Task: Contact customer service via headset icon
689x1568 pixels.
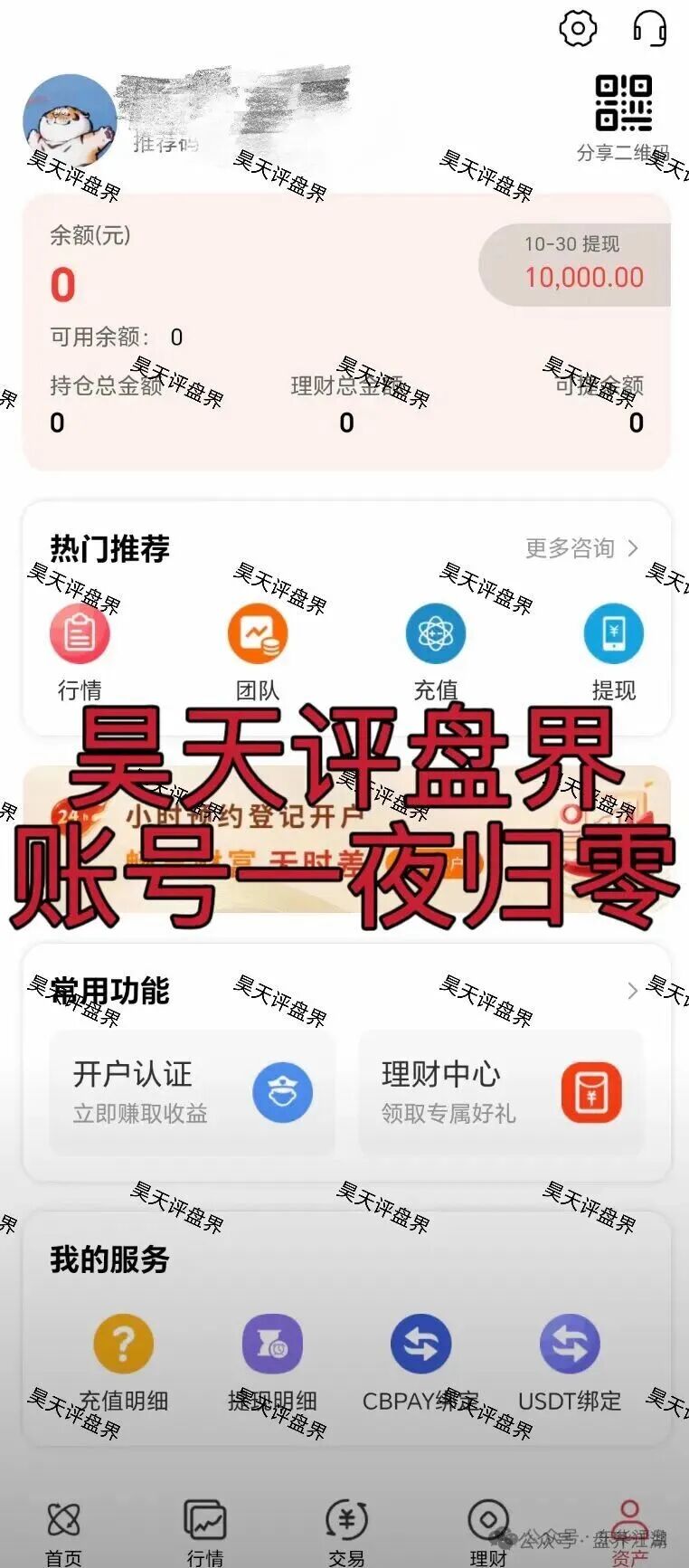Action: pos(649,28)
